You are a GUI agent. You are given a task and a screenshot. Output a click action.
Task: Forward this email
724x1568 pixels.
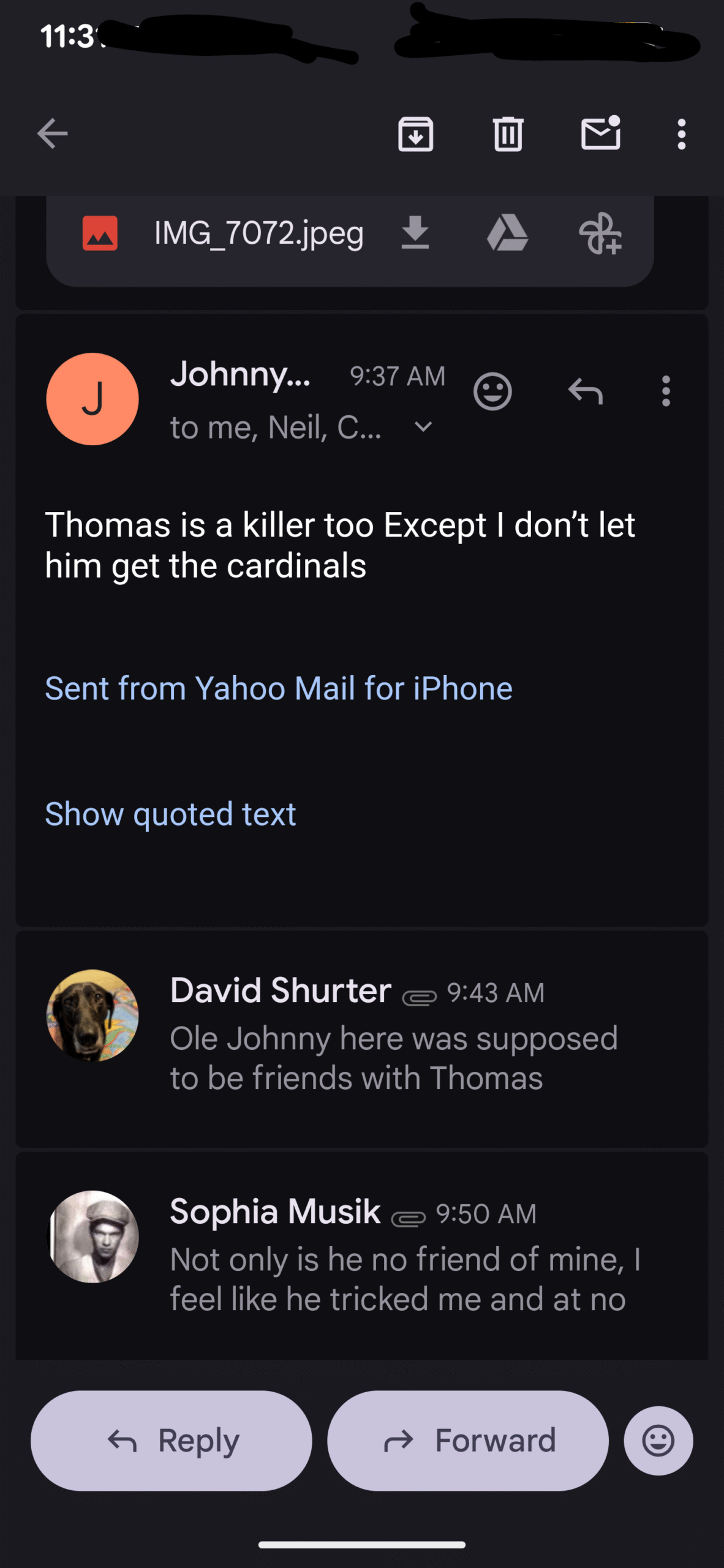(468, 1441)
